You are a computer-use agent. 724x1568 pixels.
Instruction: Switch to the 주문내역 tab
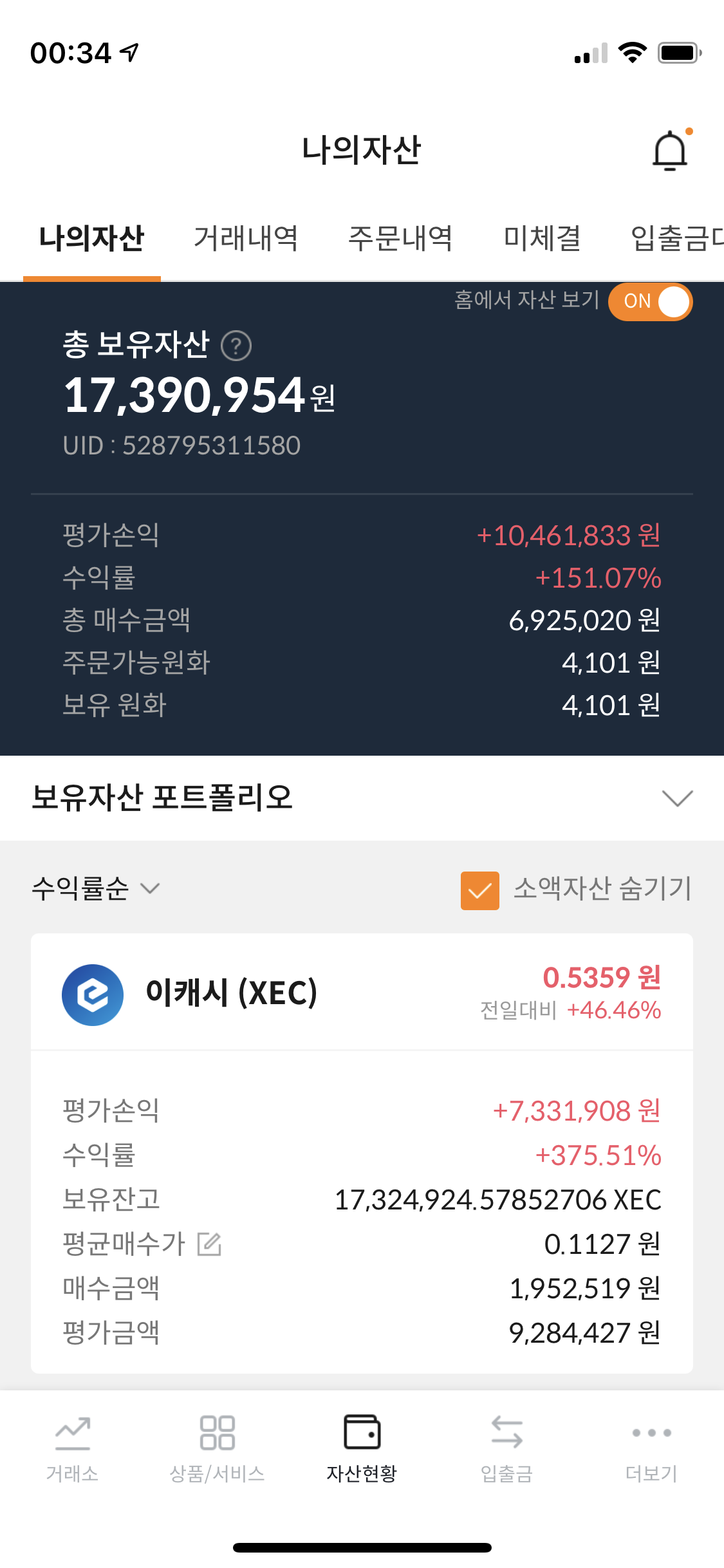(400, 238)
